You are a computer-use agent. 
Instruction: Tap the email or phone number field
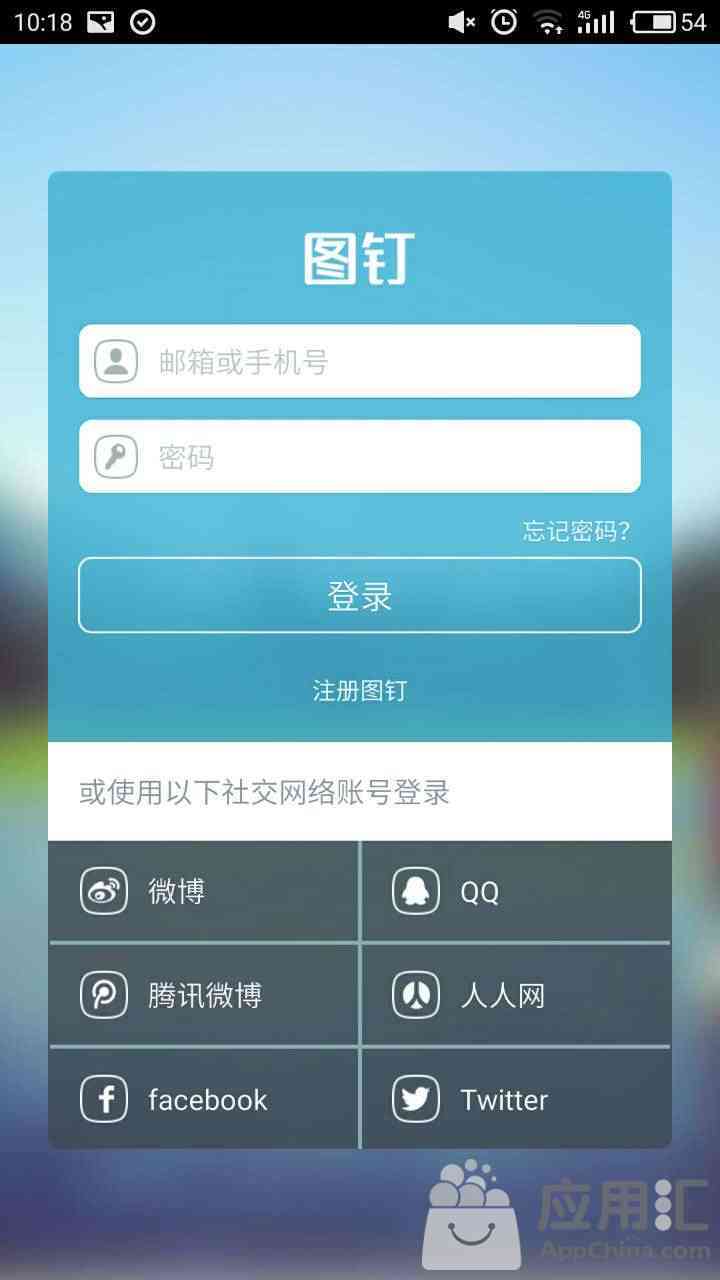(x=360, y=361)
